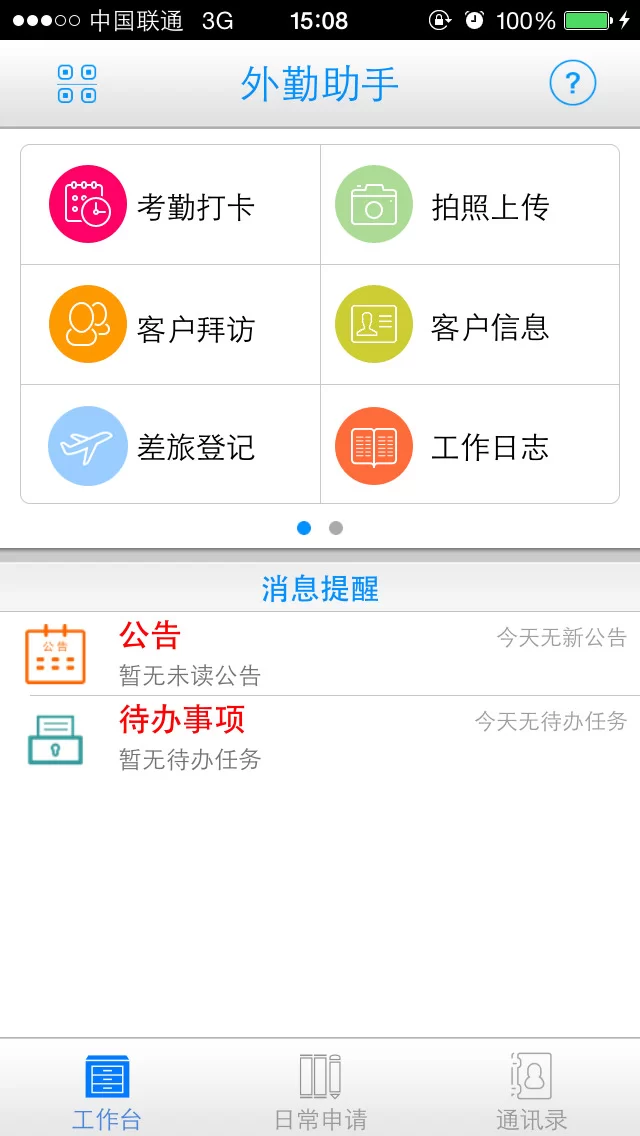This screenshot has width=640, height=1136.
Task: Open 拍照上传 photo upload
Action: (470, 205)
